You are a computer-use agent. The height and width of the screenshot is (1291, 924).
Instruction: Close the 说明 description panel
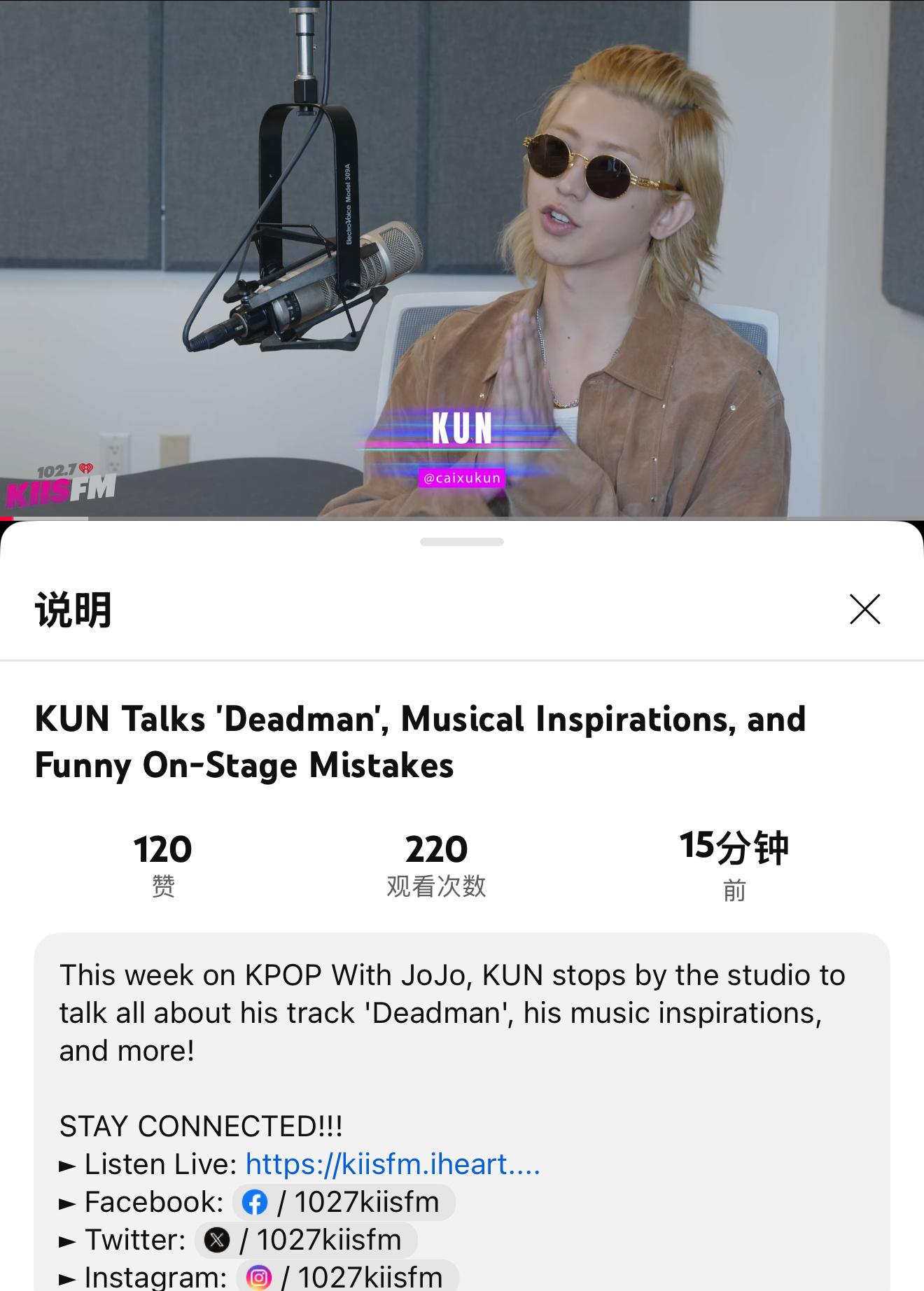coord(864,609)
